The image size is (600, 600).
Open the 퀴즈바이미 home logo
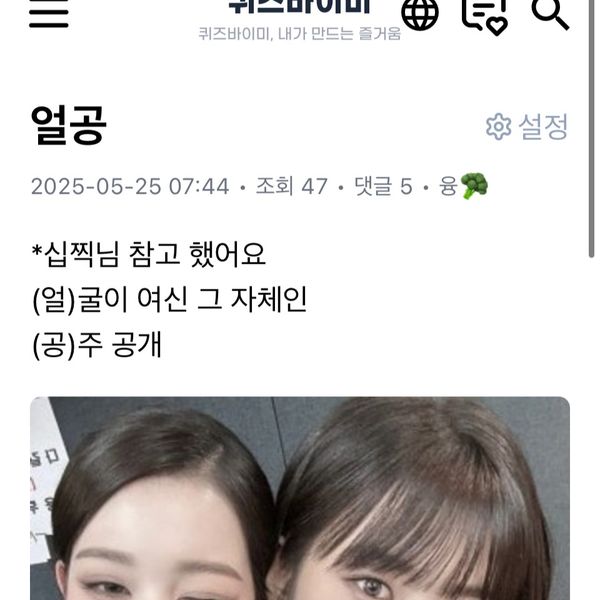(299, 14)
